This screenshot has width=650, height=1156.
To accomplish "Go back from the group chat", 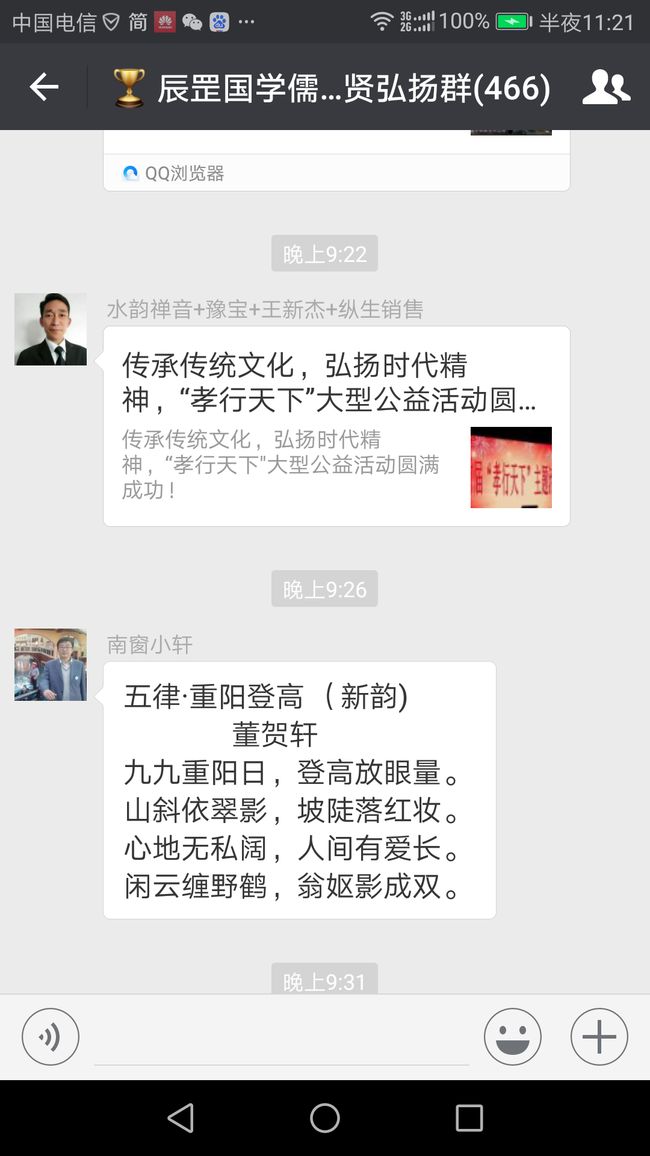I will point(43,87).
